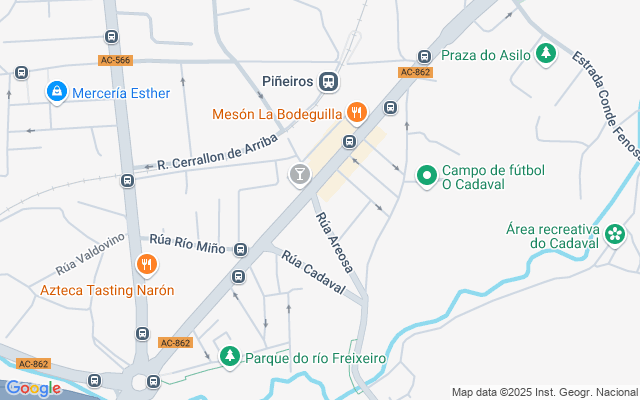Image resolution: width=640 pixels, height=400 pixels.
Task: Select the Parque do río Freixeiro marker
Action: tap(230, 356)
